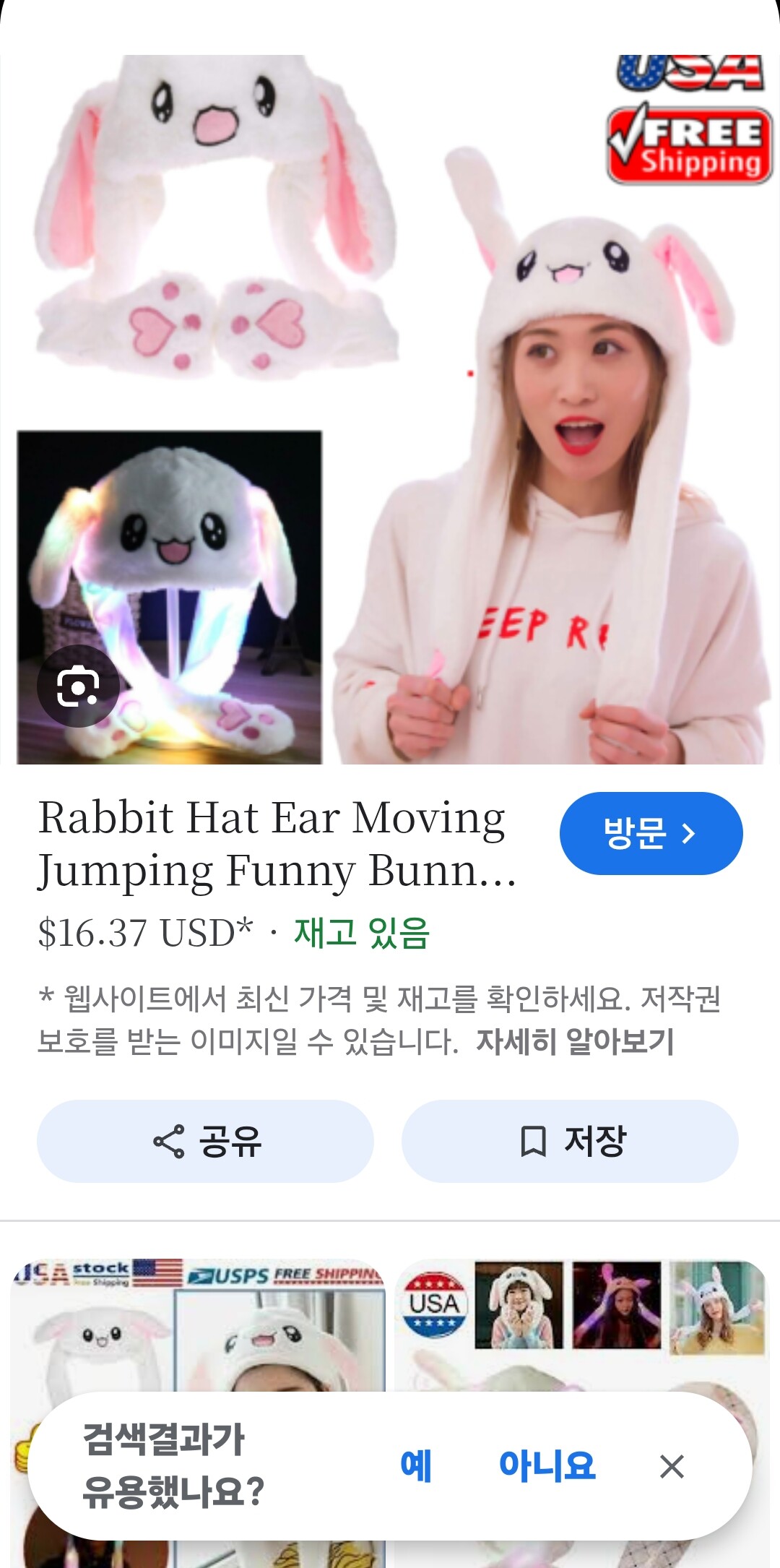Save the image with 저장
780x1568 pixels.
(x=570, y=1141)
